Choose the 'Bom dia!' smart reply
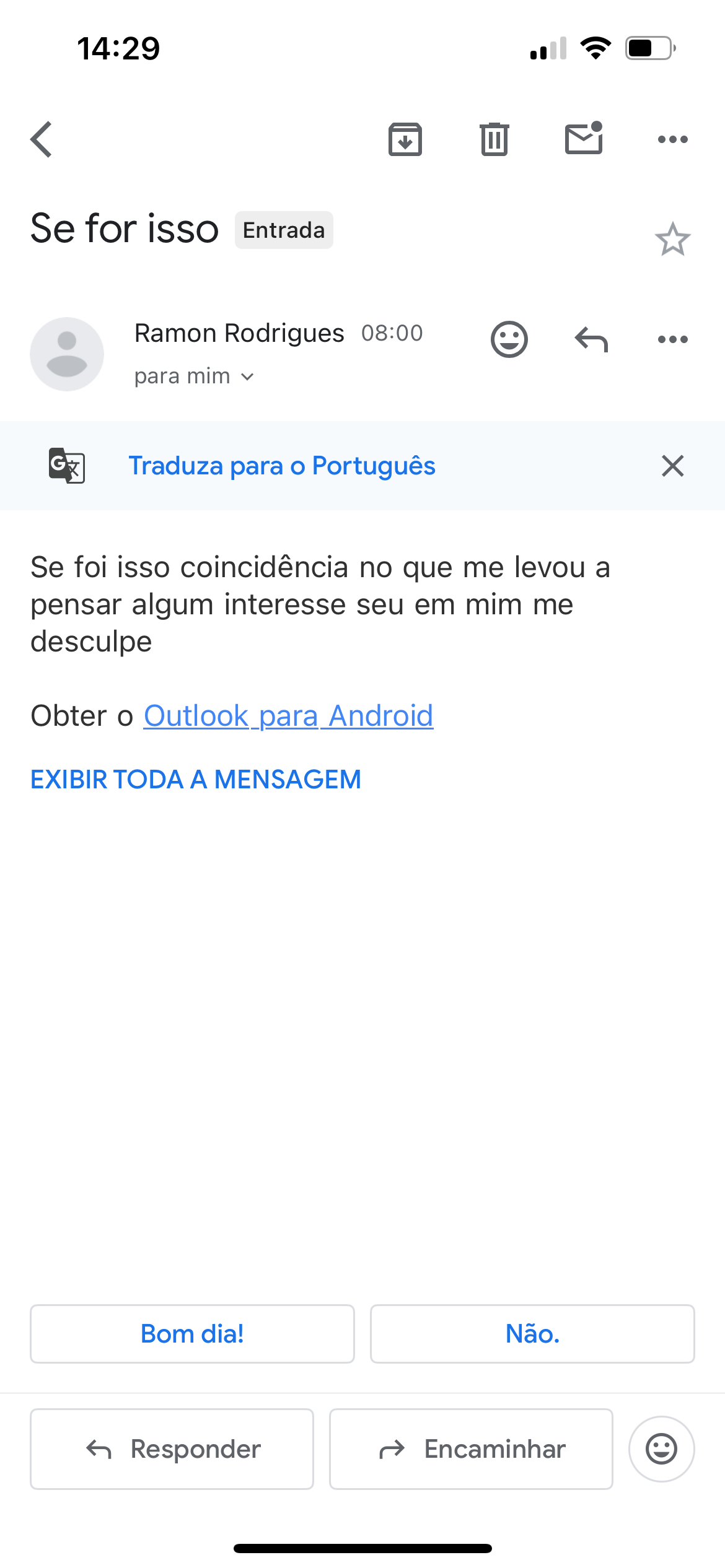Image resolution: width=725 pixels, height=1568 pixels. pyautogui.click(x=192, y=1334)
